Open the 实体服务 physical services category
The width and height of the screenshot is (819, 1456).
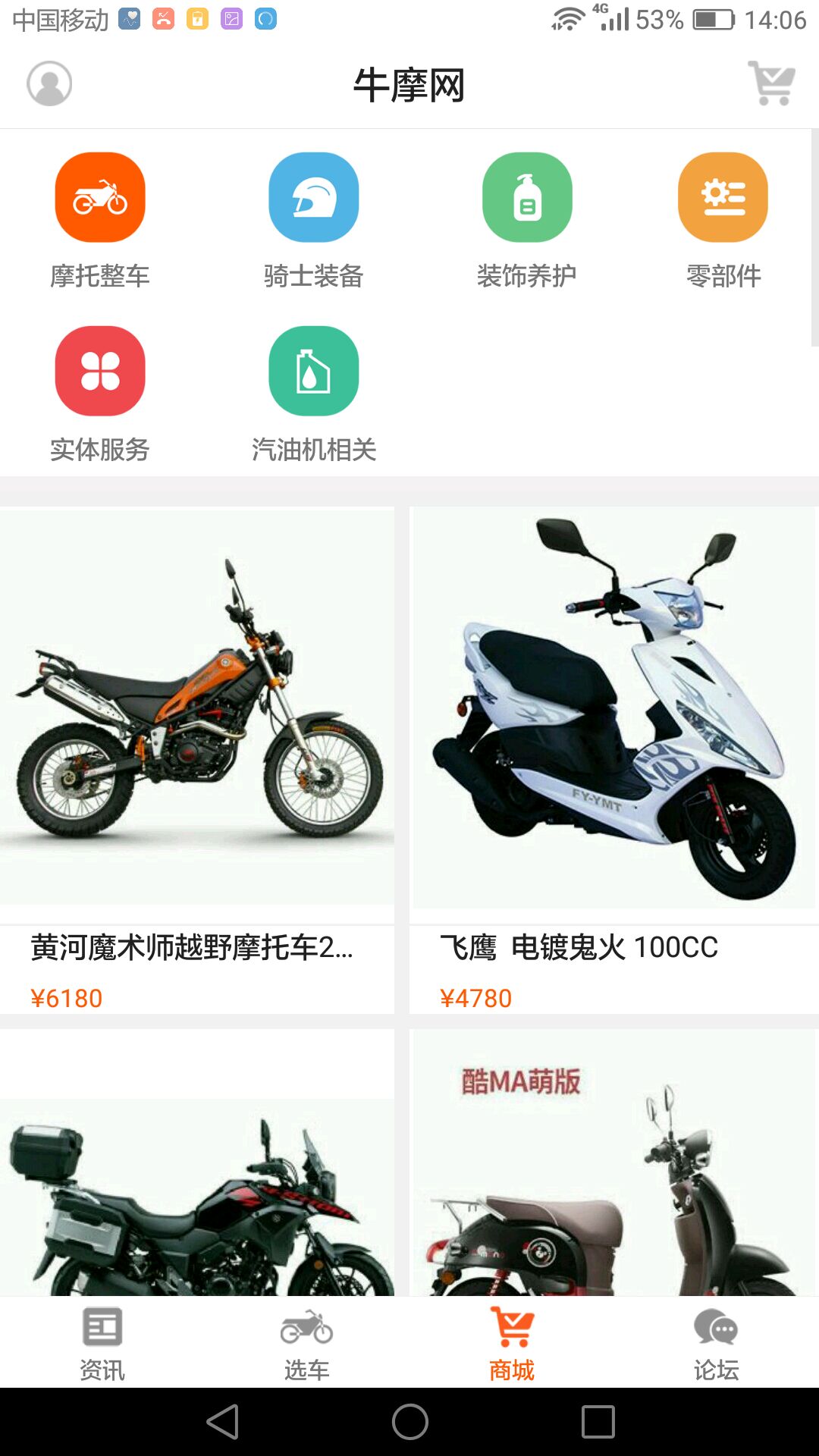(x=99, y=394)
